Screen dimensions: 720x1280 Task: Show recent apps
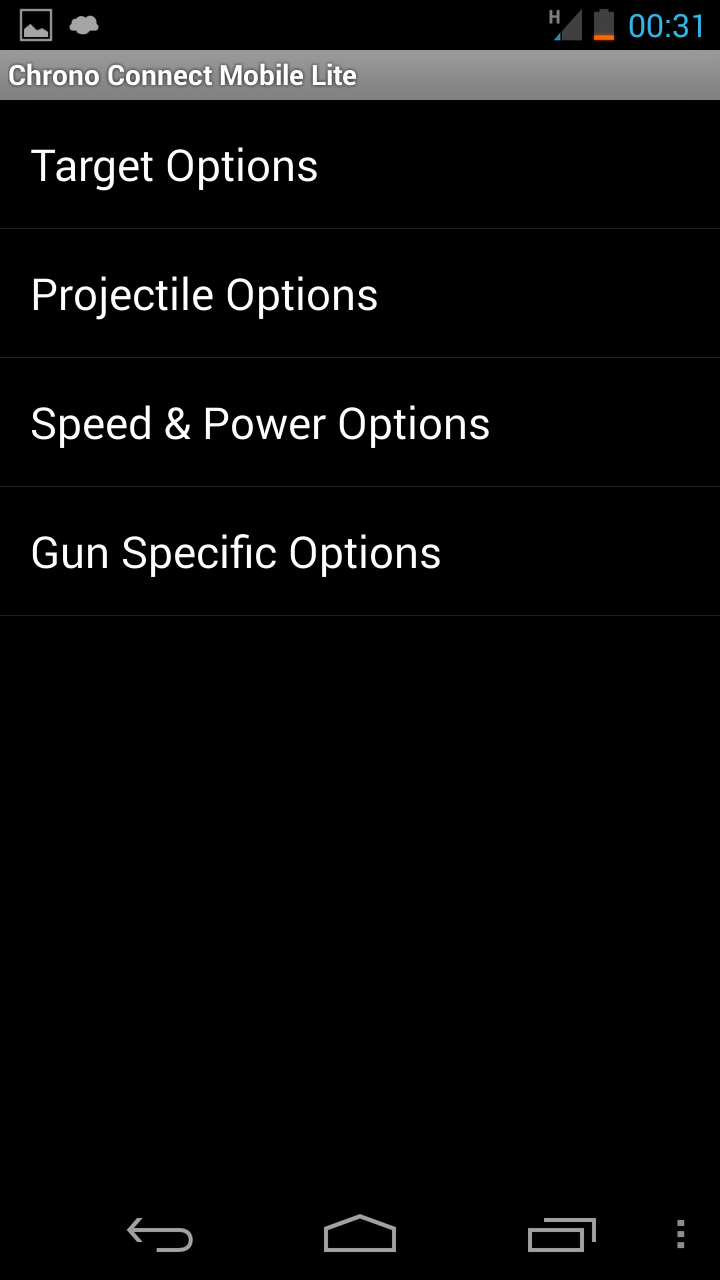click(561, 1234)
